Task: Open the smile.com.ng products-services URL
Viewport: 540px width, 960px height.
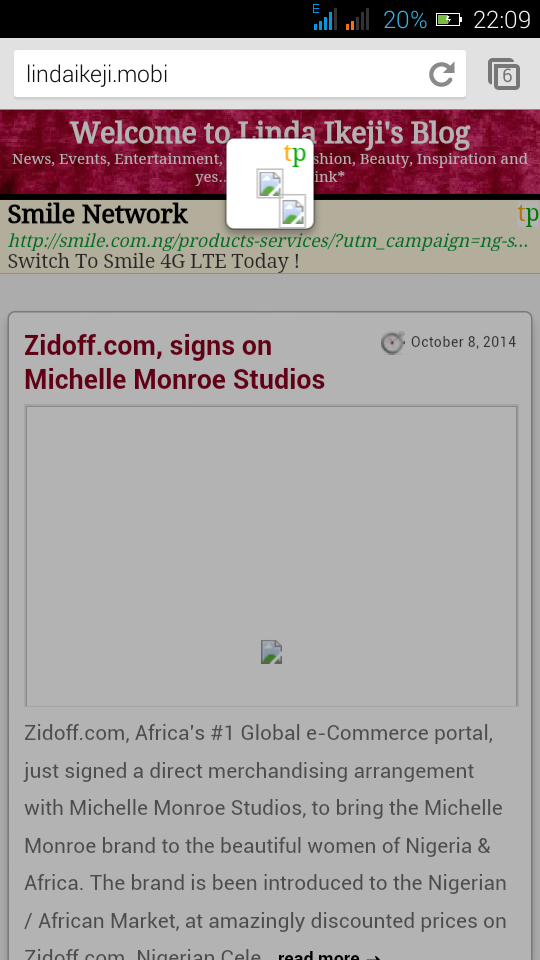Action: tap(268, 241)
